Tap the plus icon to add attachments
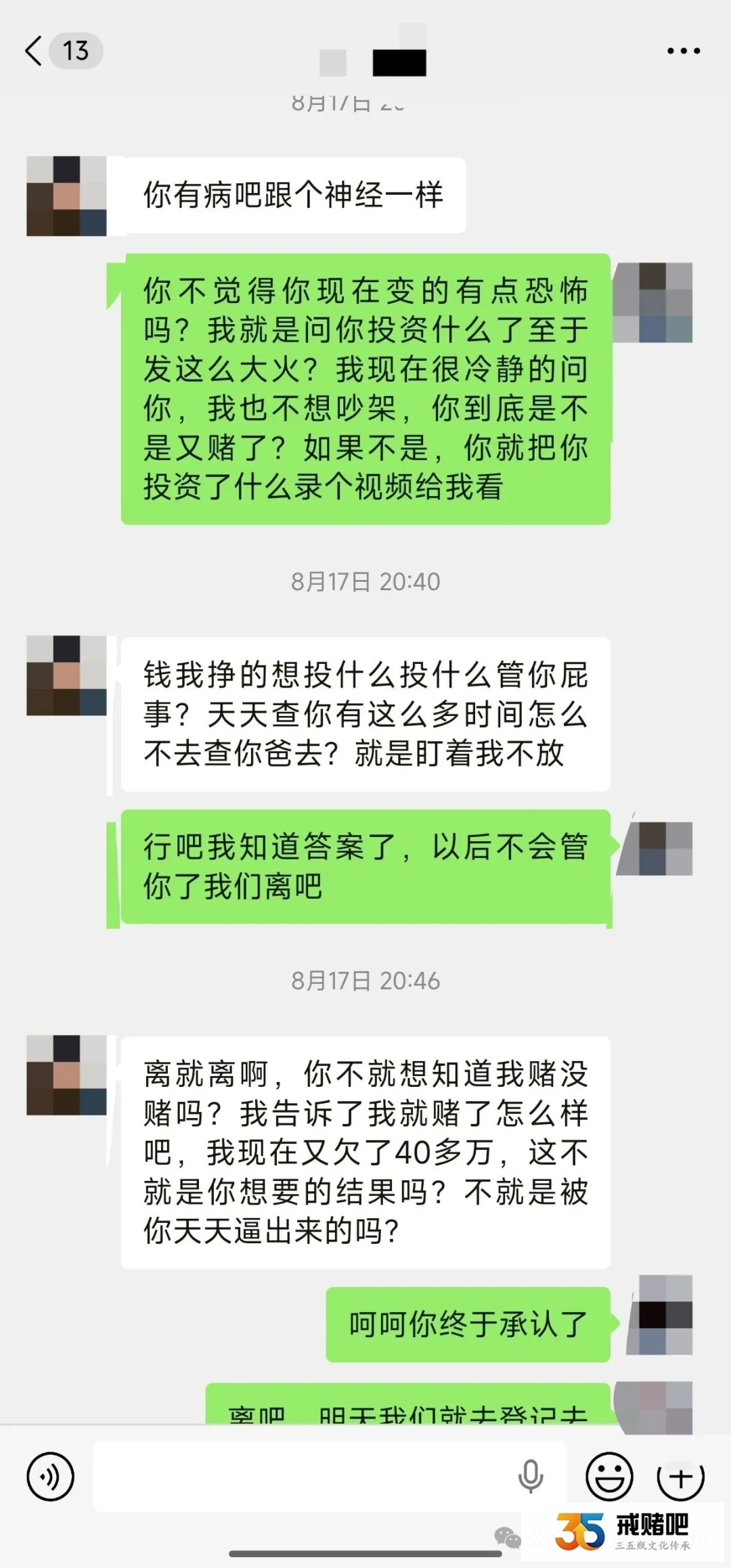This screenshot has height=1568, width=731. [680, 1475]
